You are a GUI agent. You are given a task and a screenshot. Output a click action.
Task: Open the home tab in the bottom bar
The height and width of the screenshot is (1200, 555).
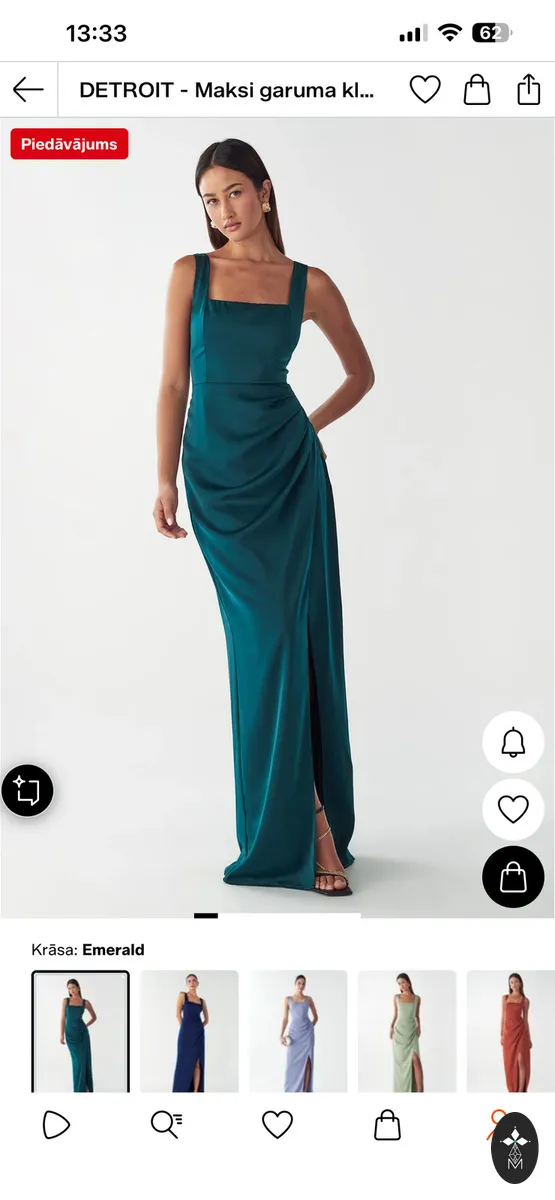56,1125
